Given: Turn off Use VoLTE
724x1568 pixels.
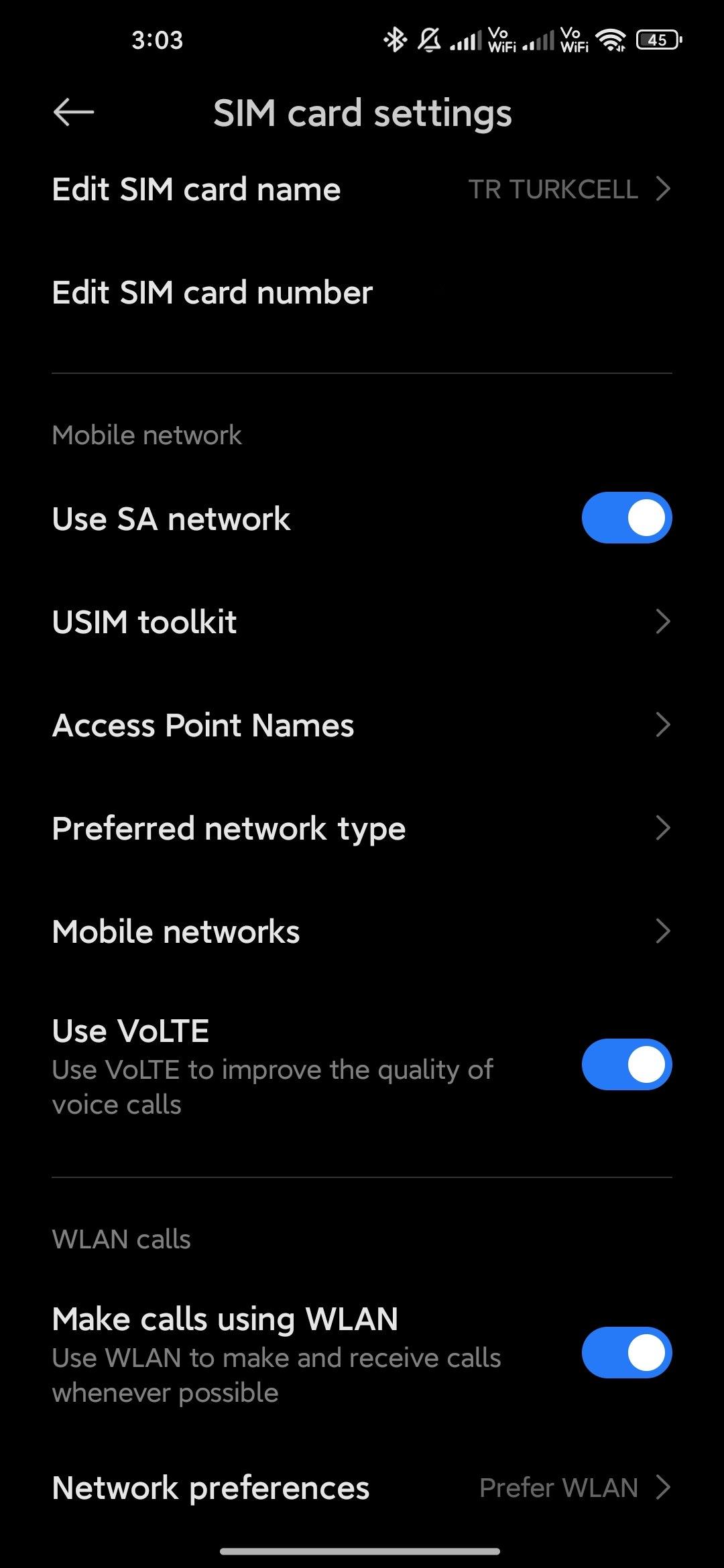Looking at the screenshot, I should click(627, 1065).
